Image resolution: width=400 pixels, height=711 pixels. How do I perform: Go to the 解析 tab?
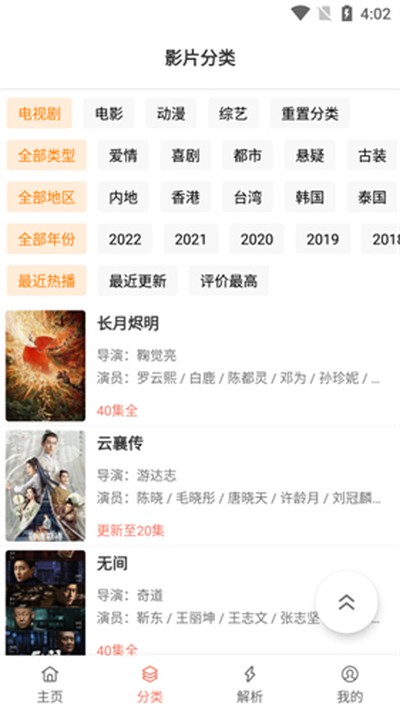pos(250,685)
